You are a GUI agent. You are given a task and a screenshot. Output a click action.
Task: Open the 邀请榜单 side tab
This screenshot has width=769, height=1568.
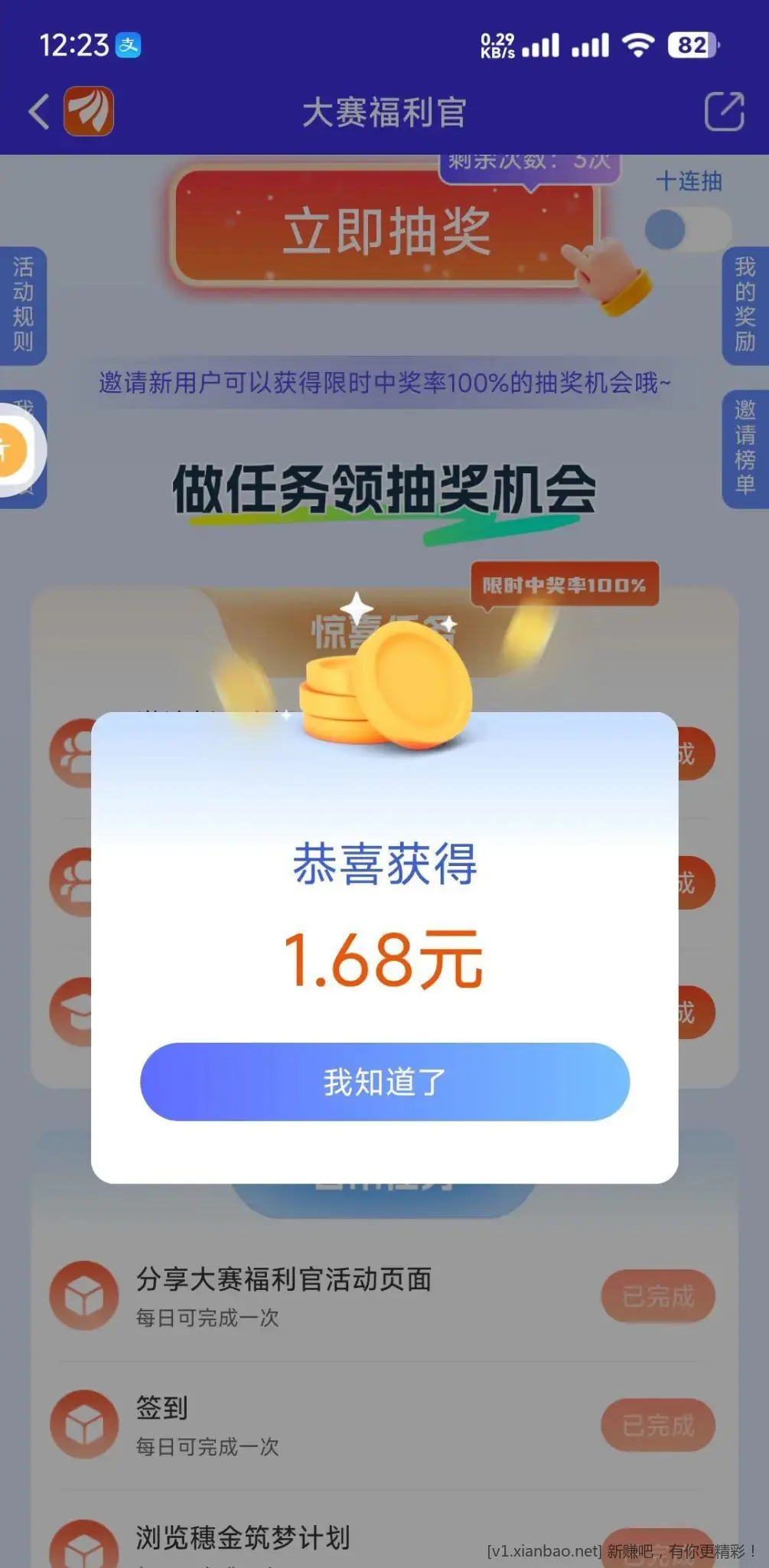(x=745, y=448)
